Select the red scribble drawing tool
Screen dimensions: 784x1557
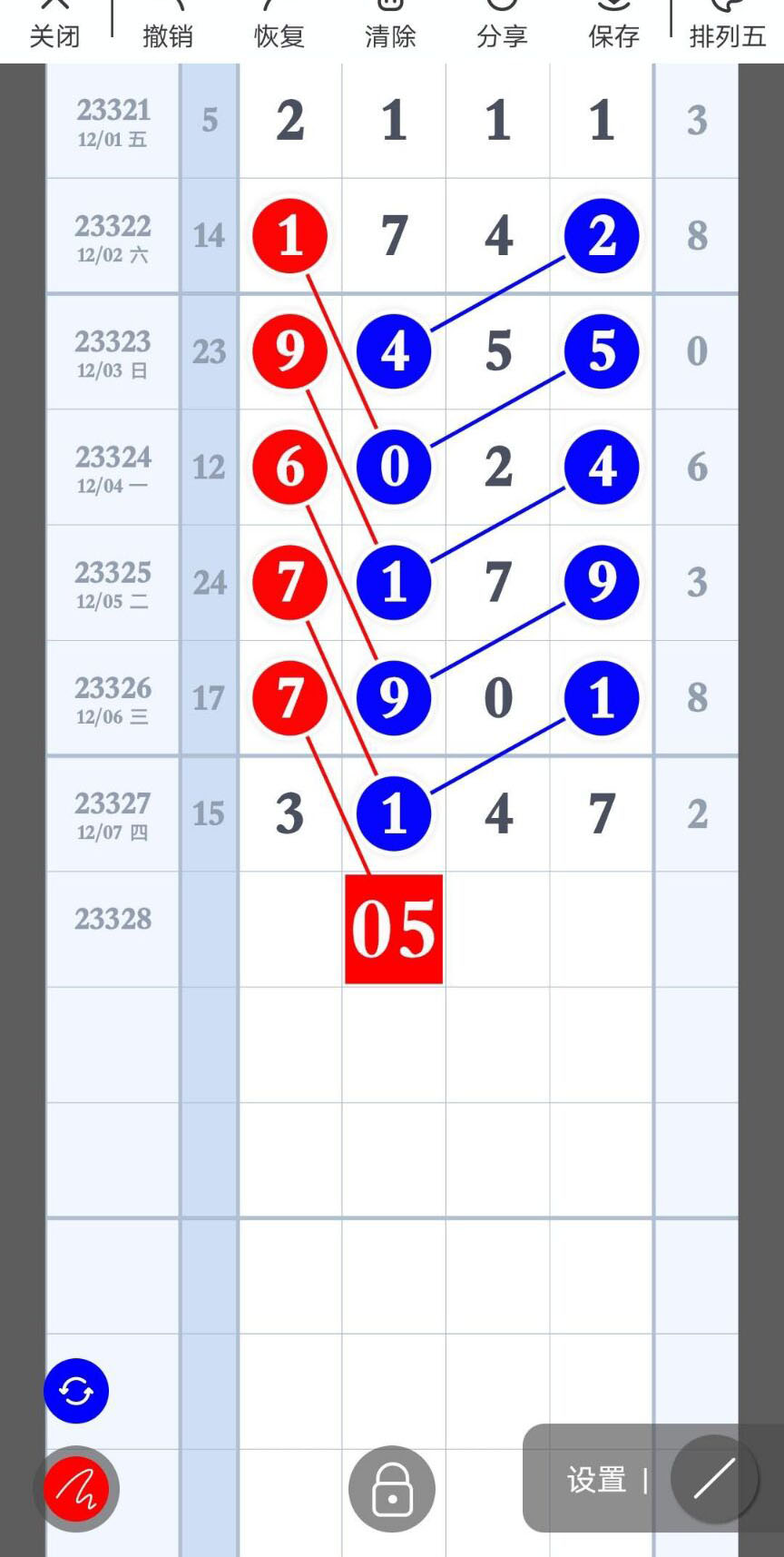(76, 1489)
